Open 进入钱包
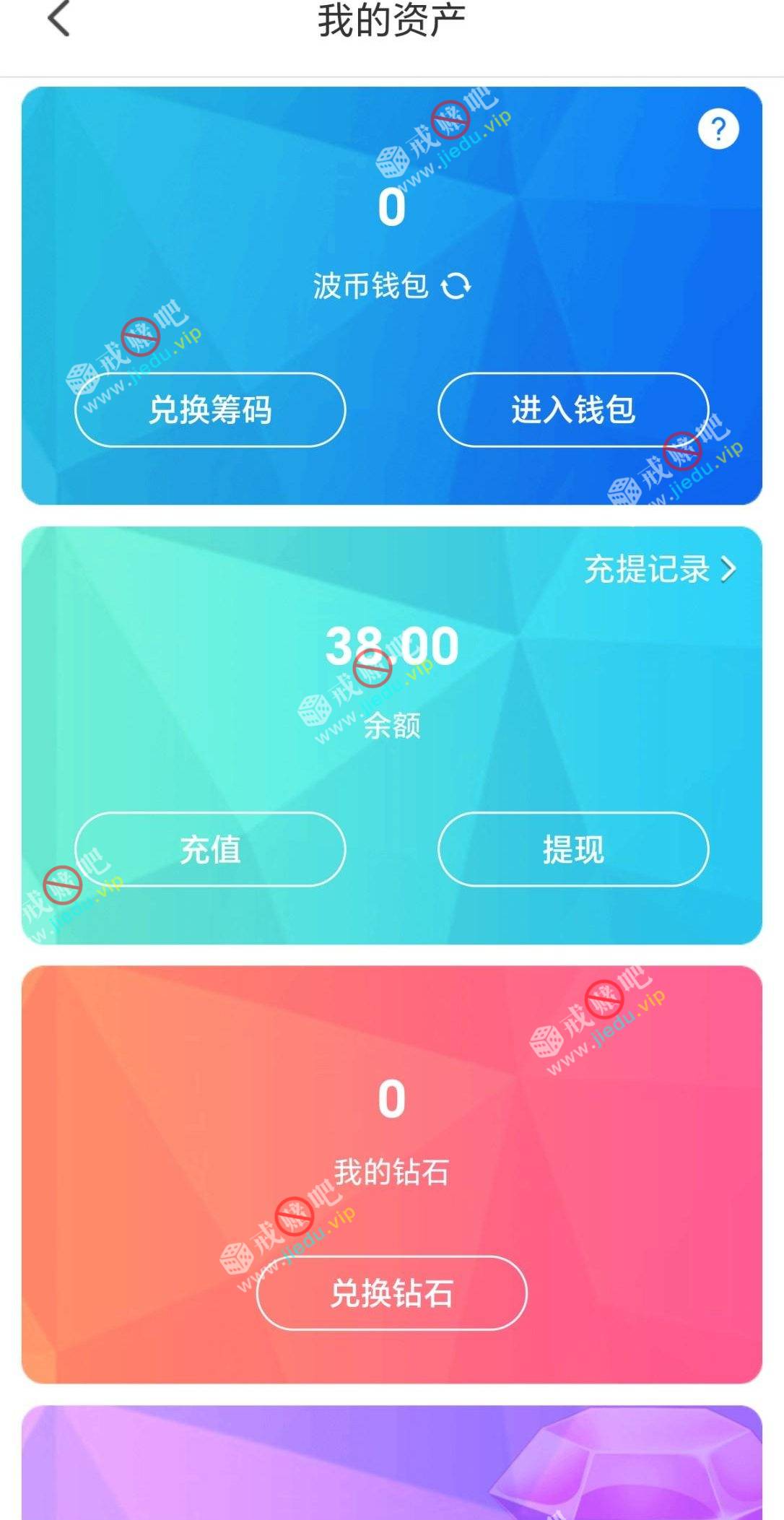The image size is (784, 1520). point(573,410)
